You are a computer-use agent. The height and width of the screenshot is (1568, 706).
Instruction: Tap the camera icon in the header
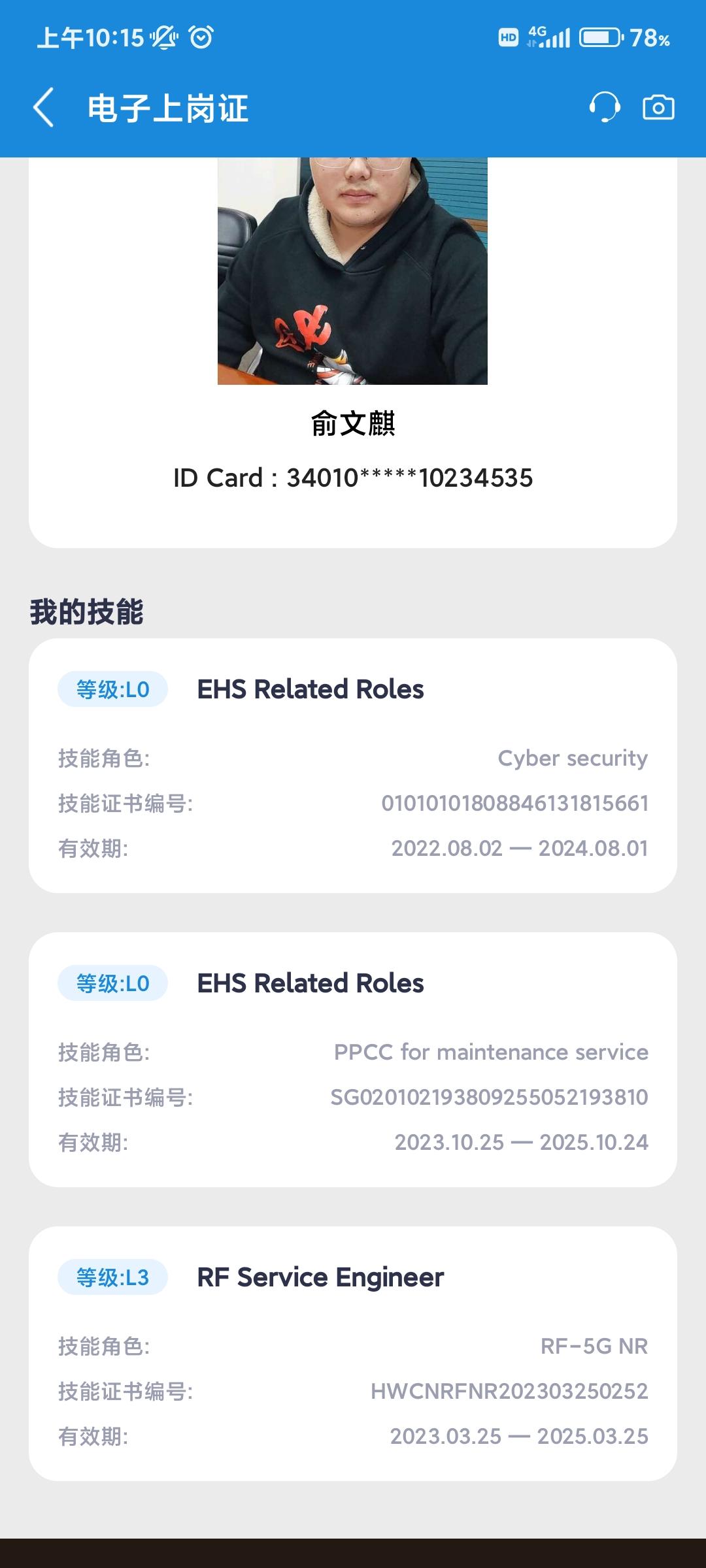(x=658, y=107)
